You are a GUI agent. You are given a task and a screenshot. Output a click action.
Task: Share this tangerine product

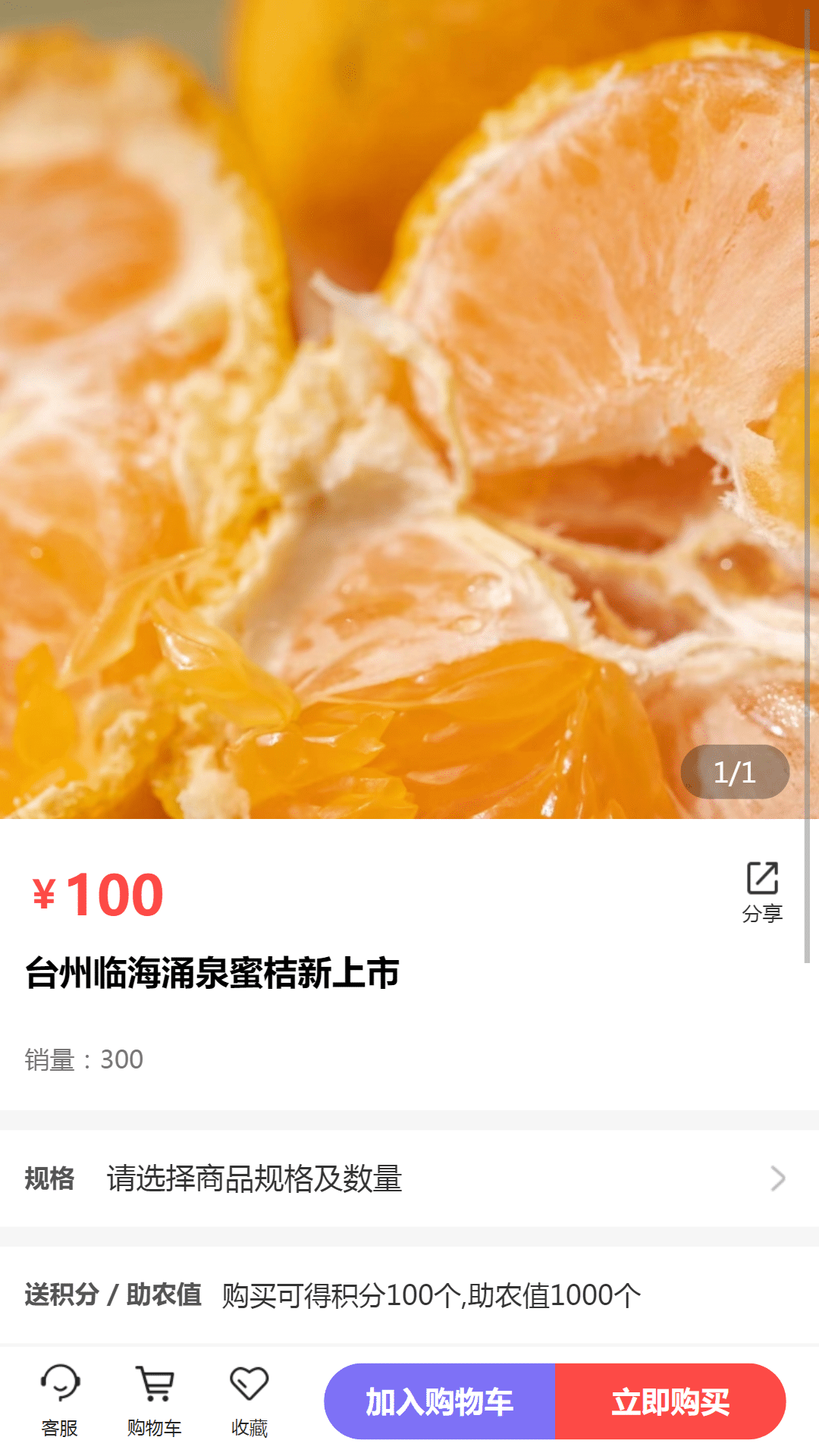(762, 892)
